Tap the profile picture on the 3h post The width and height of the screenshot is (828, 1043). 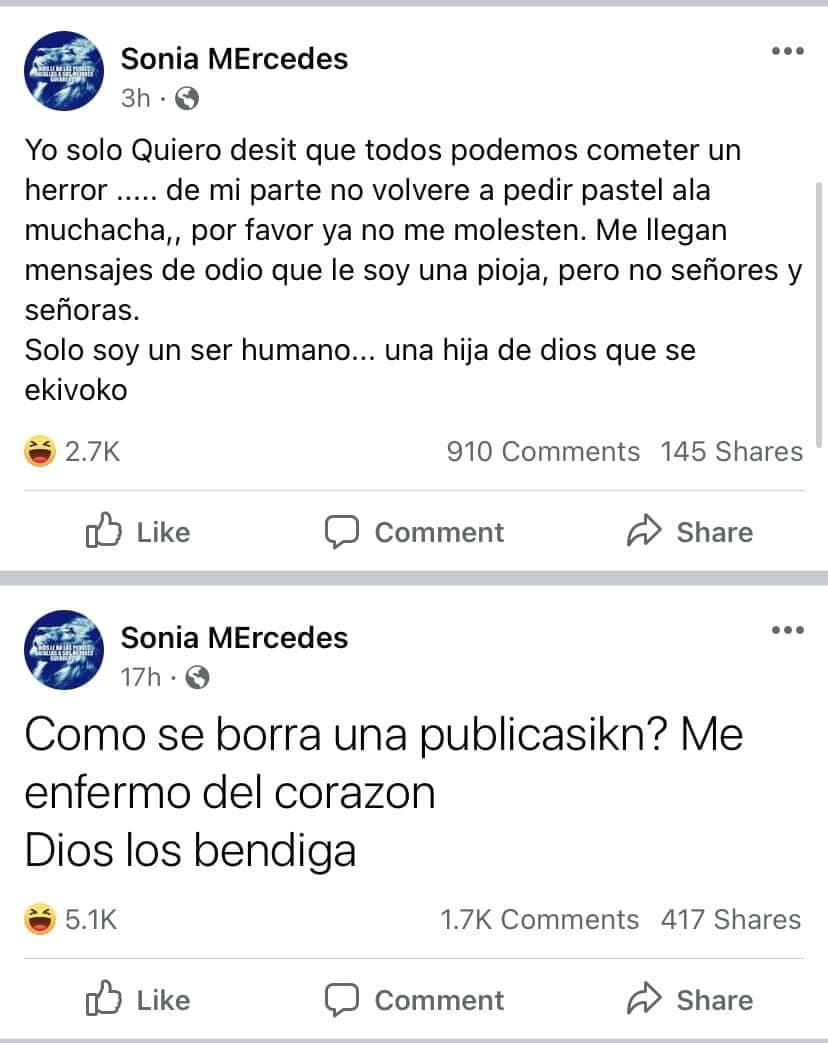click(x=65, y=71)
